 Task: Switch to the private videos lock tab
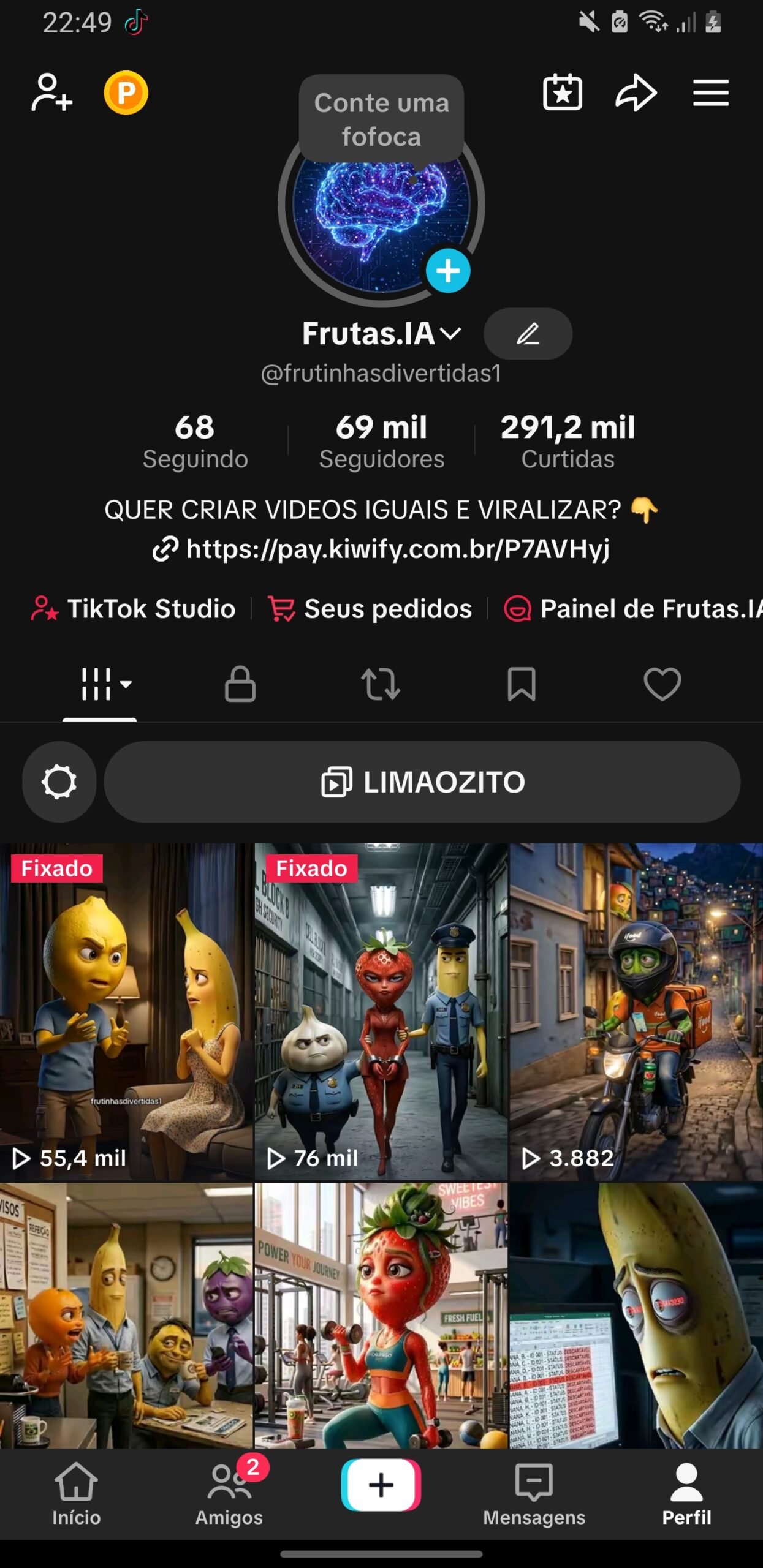coord(240,684)
